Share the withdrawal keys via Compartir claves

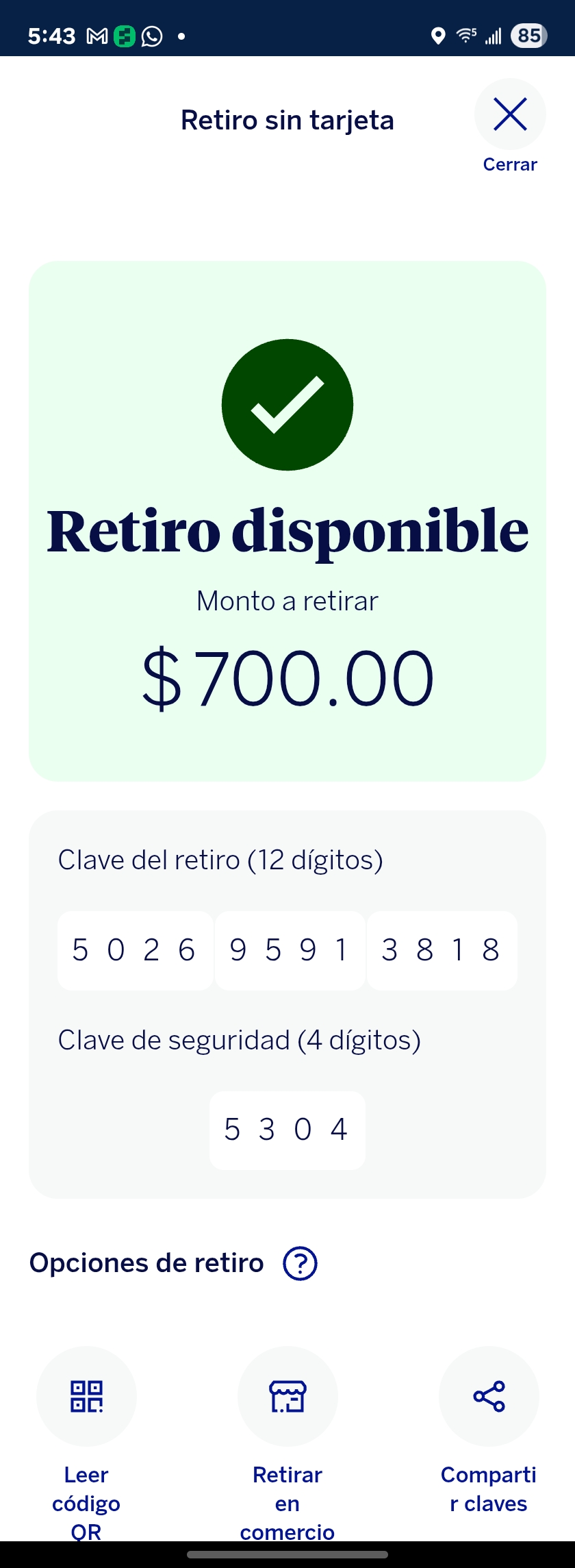coord(489,1396)
